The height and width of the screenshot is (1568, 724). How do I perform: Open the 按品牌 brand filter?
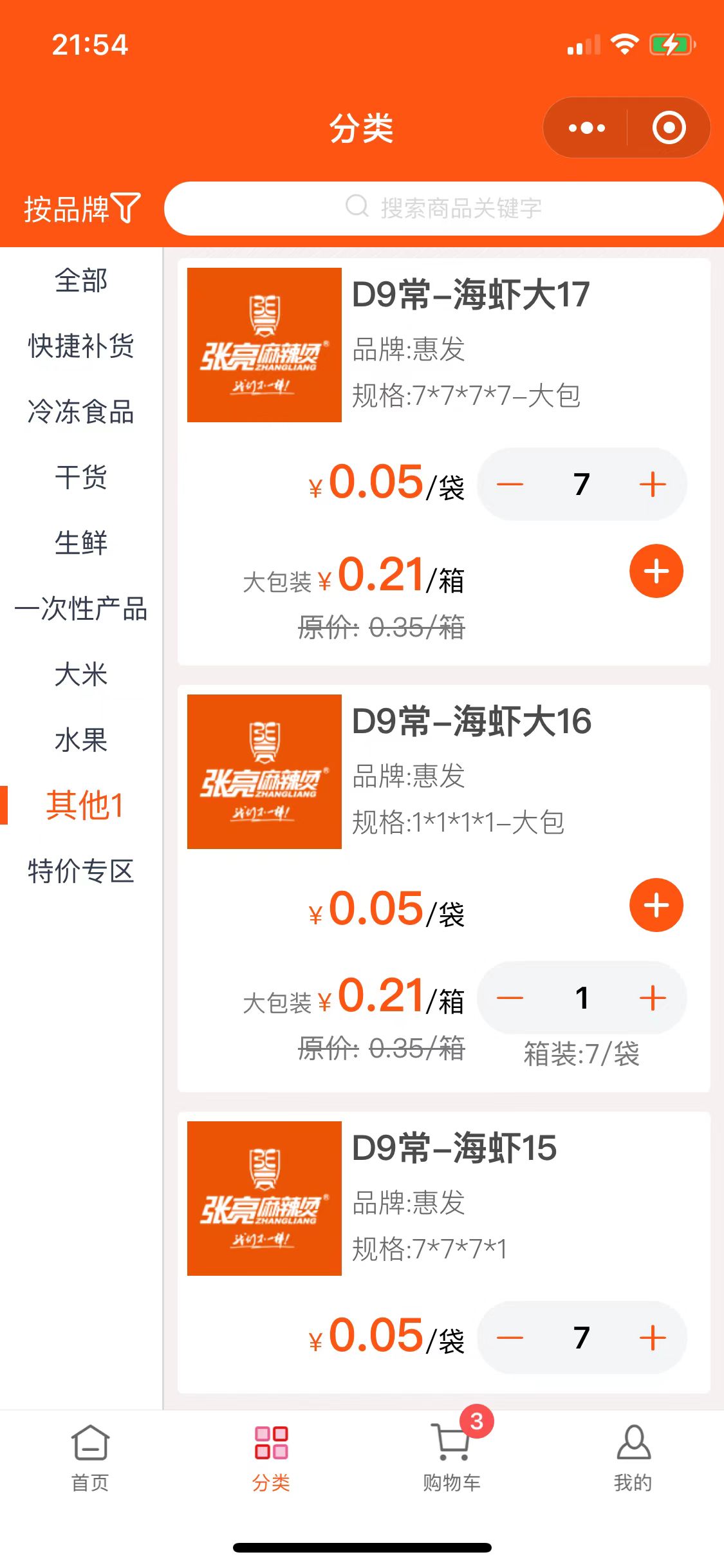[82, 209]
